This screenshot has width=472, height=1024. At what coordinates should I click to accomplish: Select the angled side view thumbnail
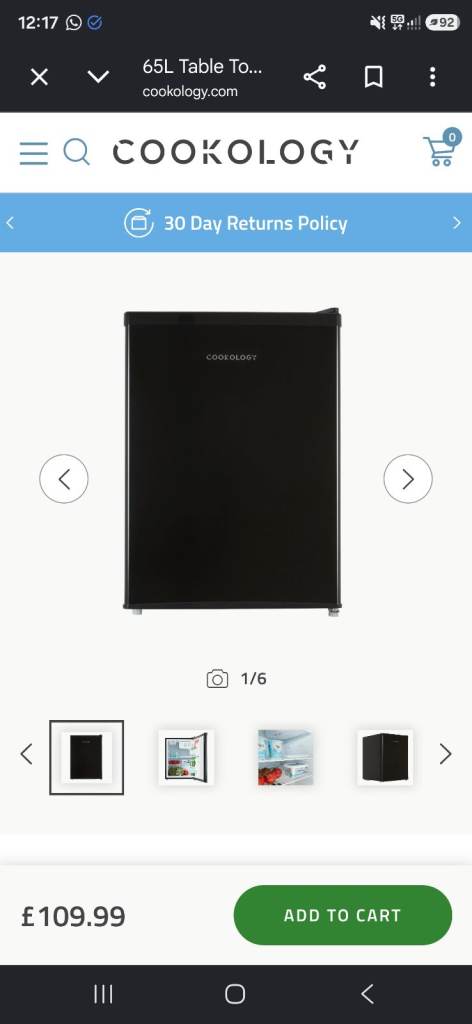[x=385, y=758]
